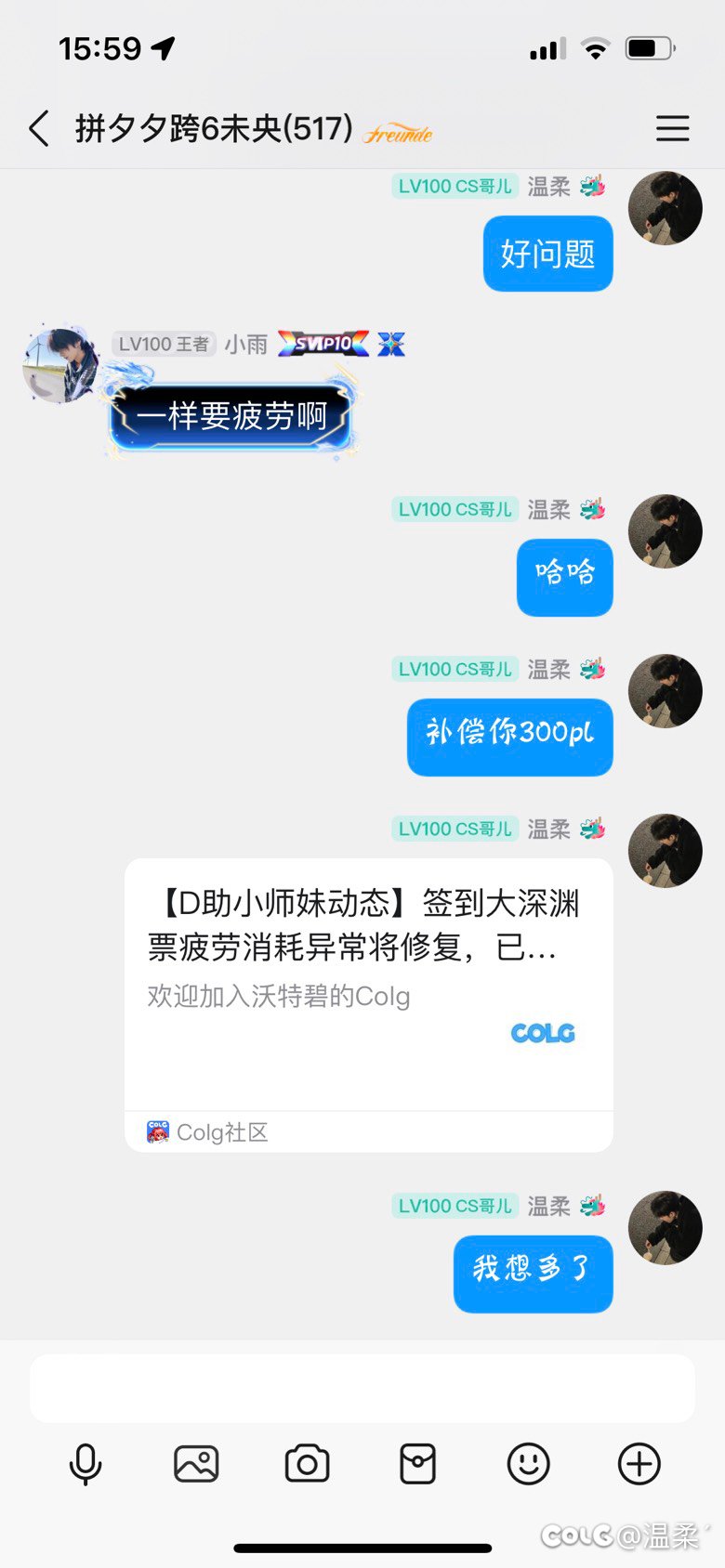The image size is (725, 1568).
Task: Open 温柔's avatar beside 好问题
Action: 666,208
